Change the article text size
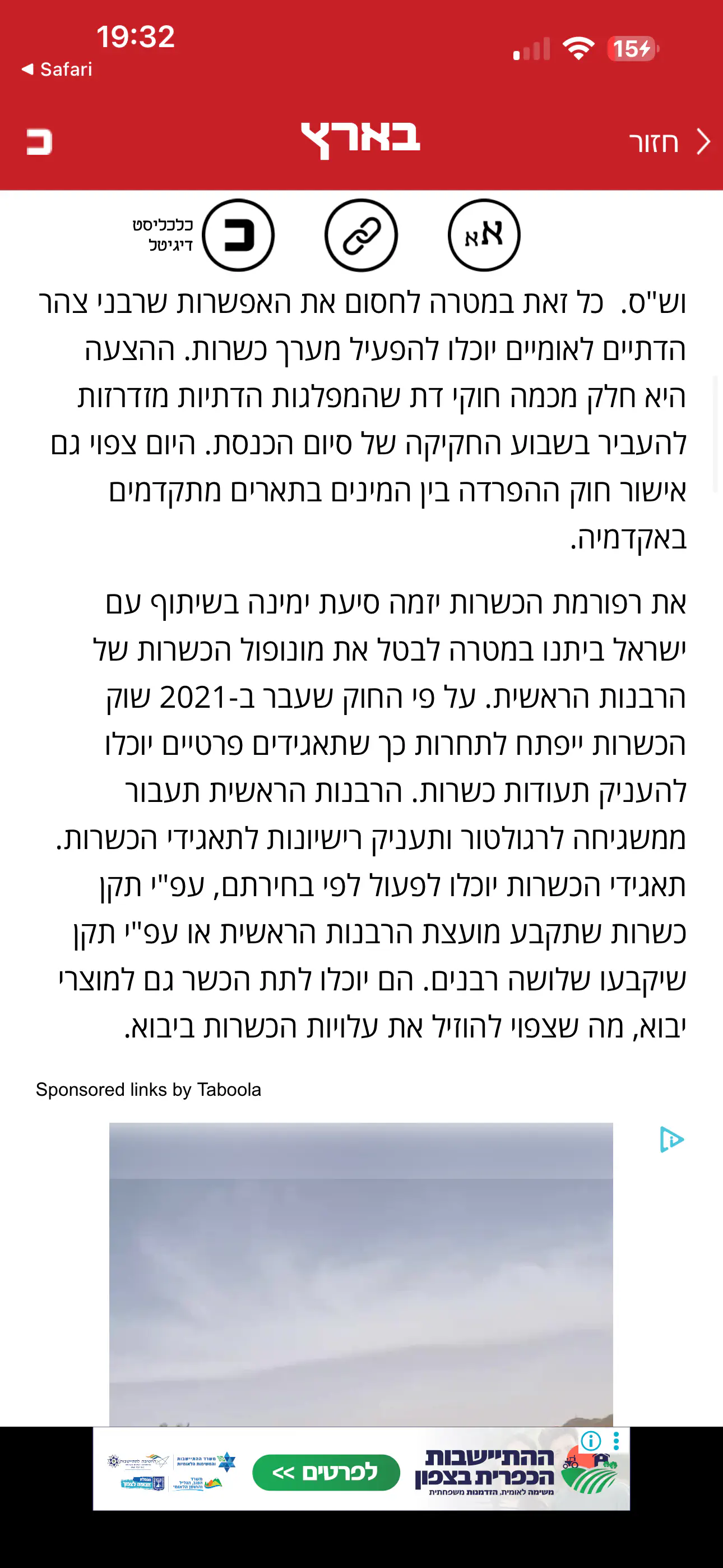723x1568 pixels. (484, 235)
